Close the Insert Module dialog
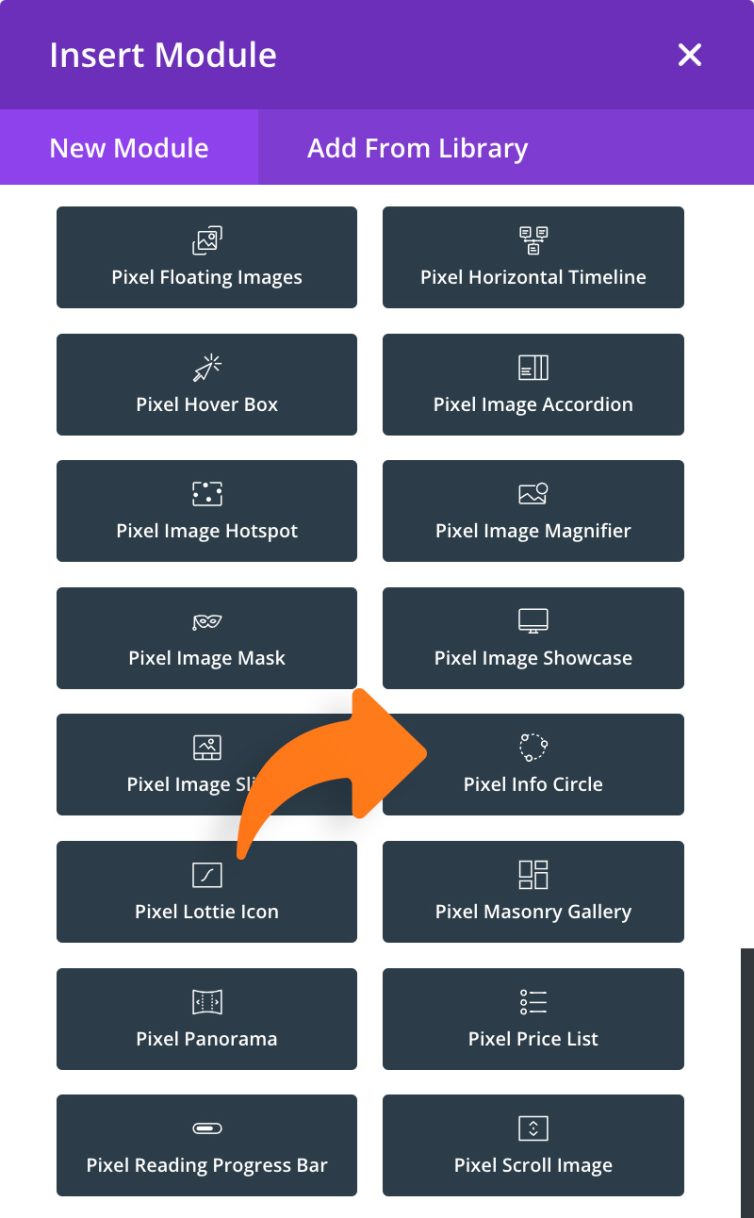Image resolution: width=754 pixels, height=1218 pixels. coord(689,55)
